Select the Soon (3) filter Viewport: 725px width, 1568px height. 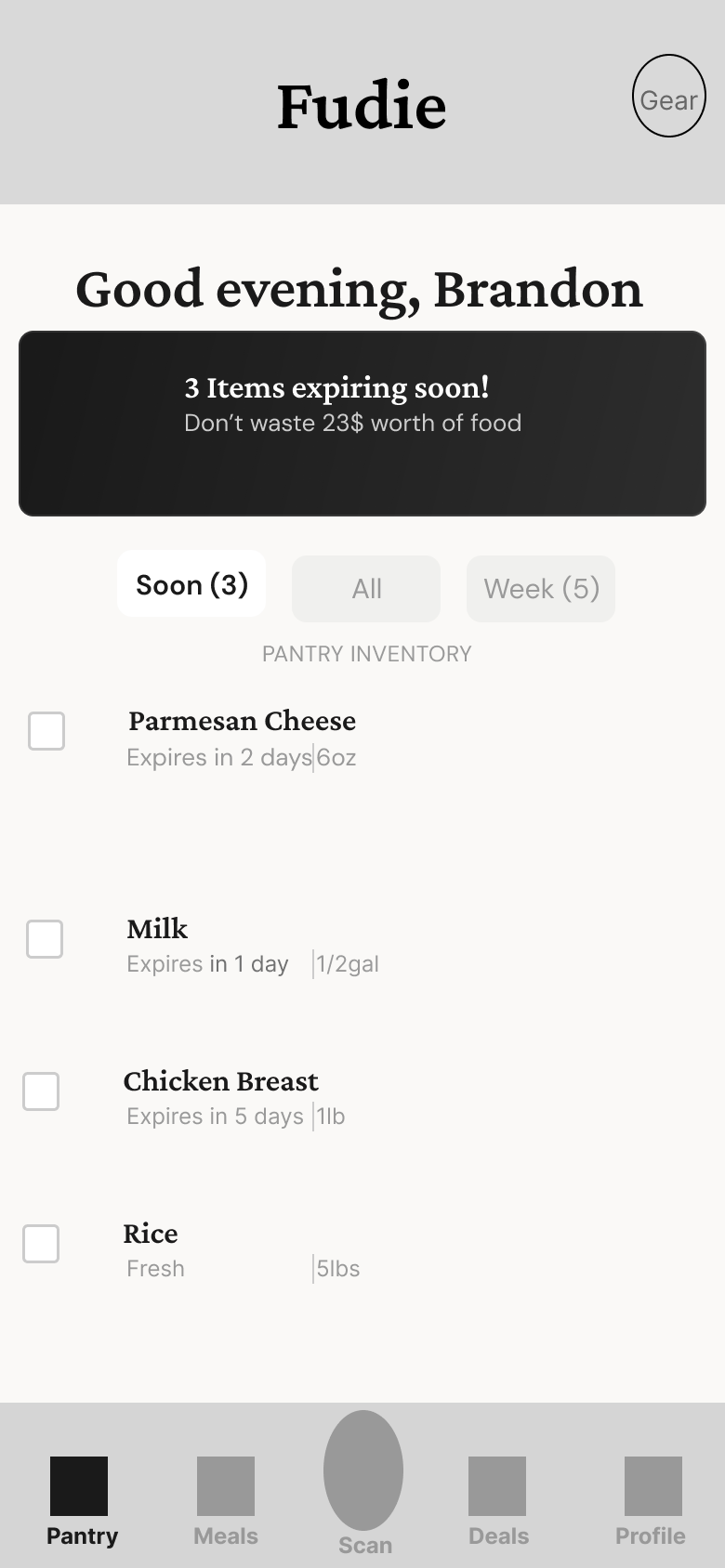(x=191, y=584)
